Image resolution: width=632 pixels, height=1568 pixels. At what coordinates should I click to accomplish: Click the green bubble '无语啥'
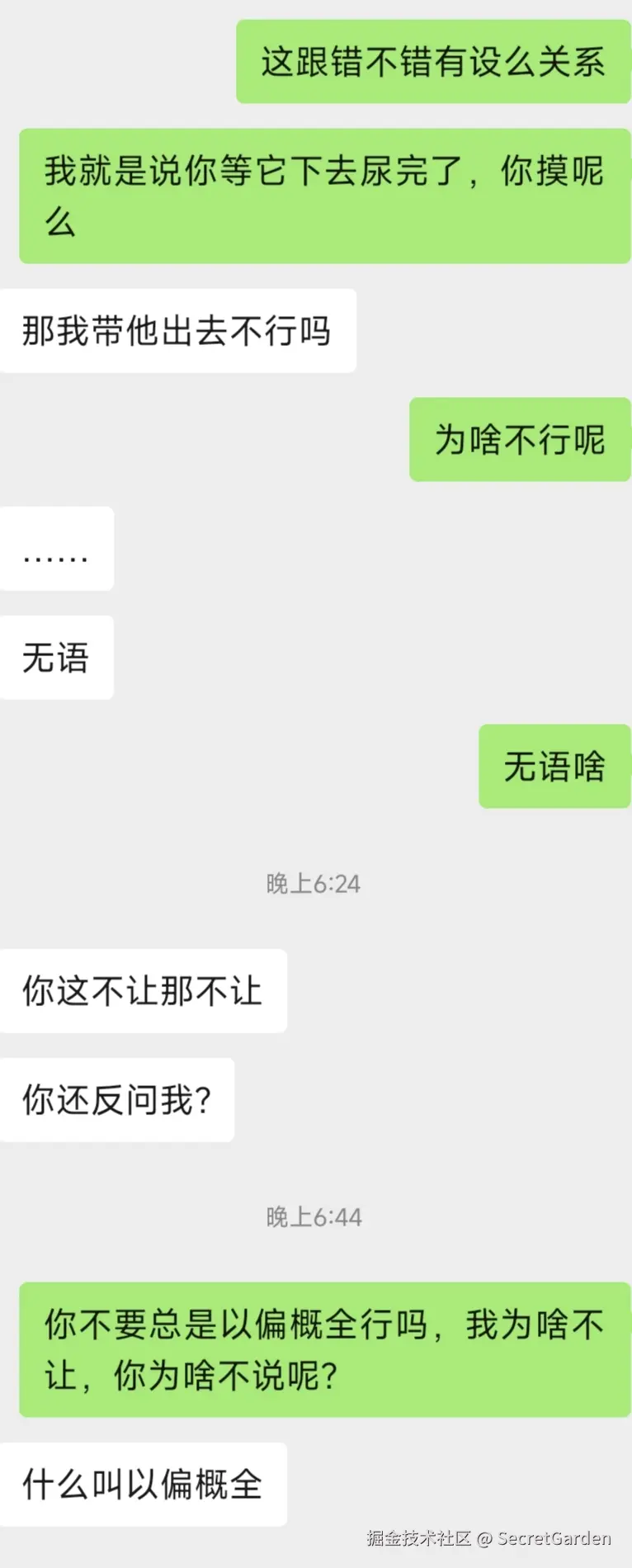554,766
